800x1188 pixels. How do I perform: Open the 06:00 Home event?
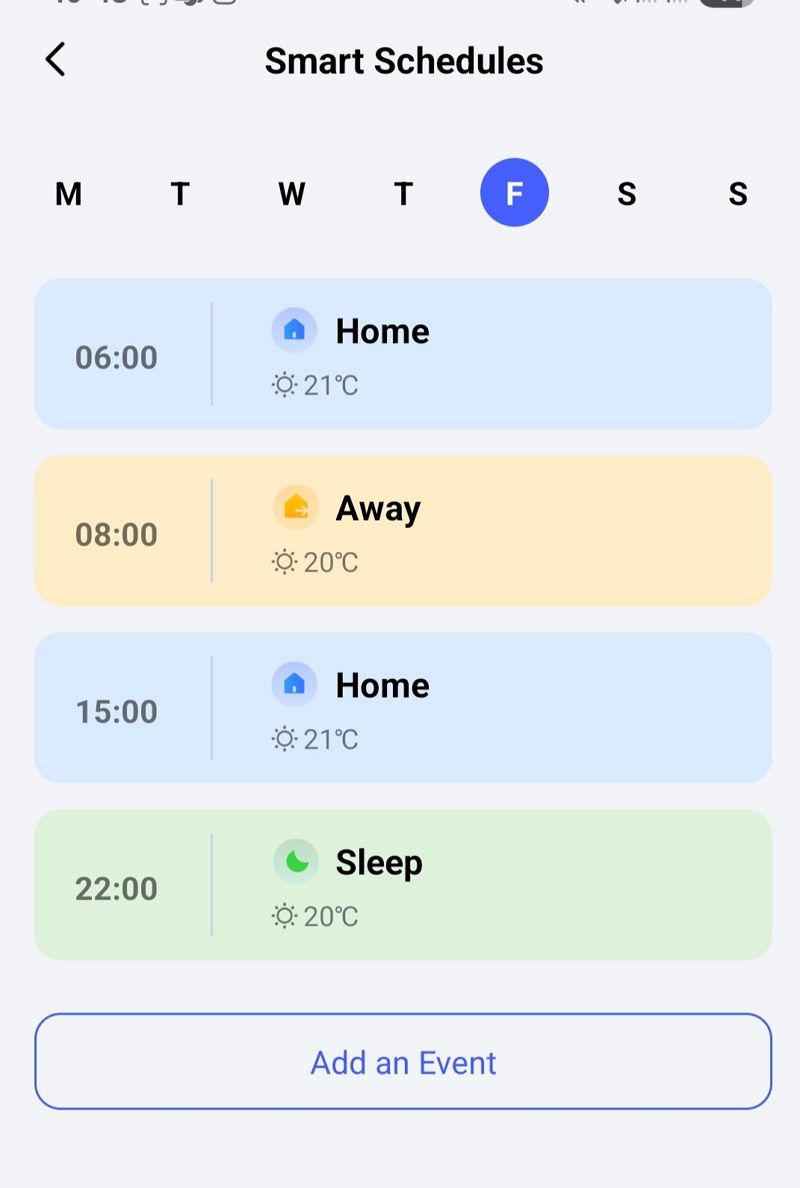coord(403,354)
